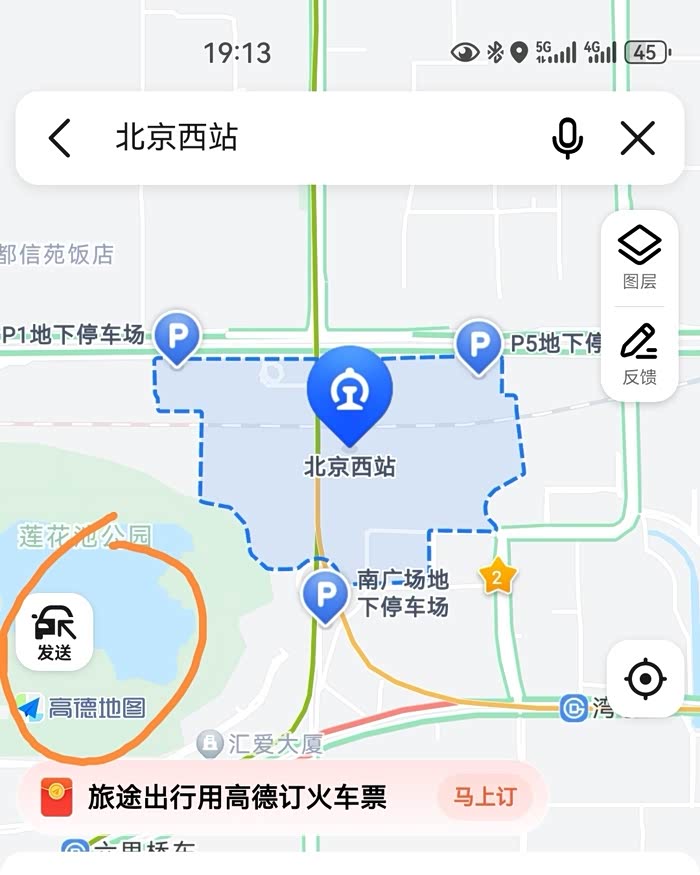Open 反馈 feedback

tap(640, 354)
